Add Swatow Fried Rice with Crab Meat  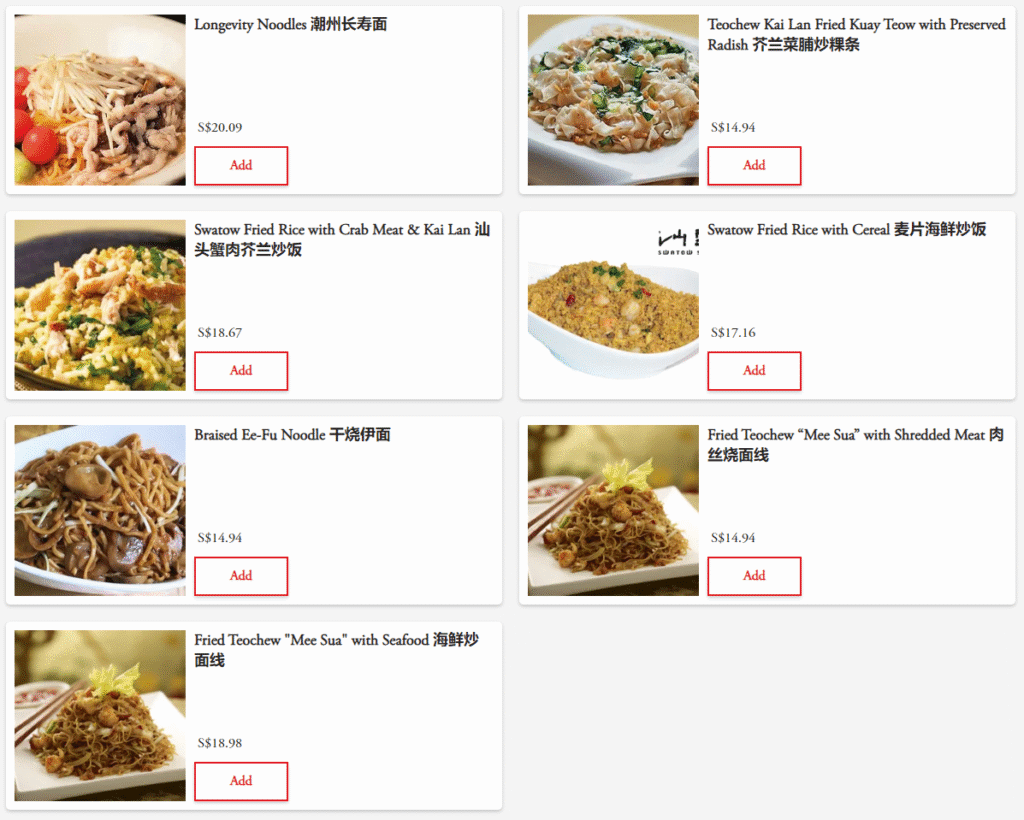click(x=241, y=371)
